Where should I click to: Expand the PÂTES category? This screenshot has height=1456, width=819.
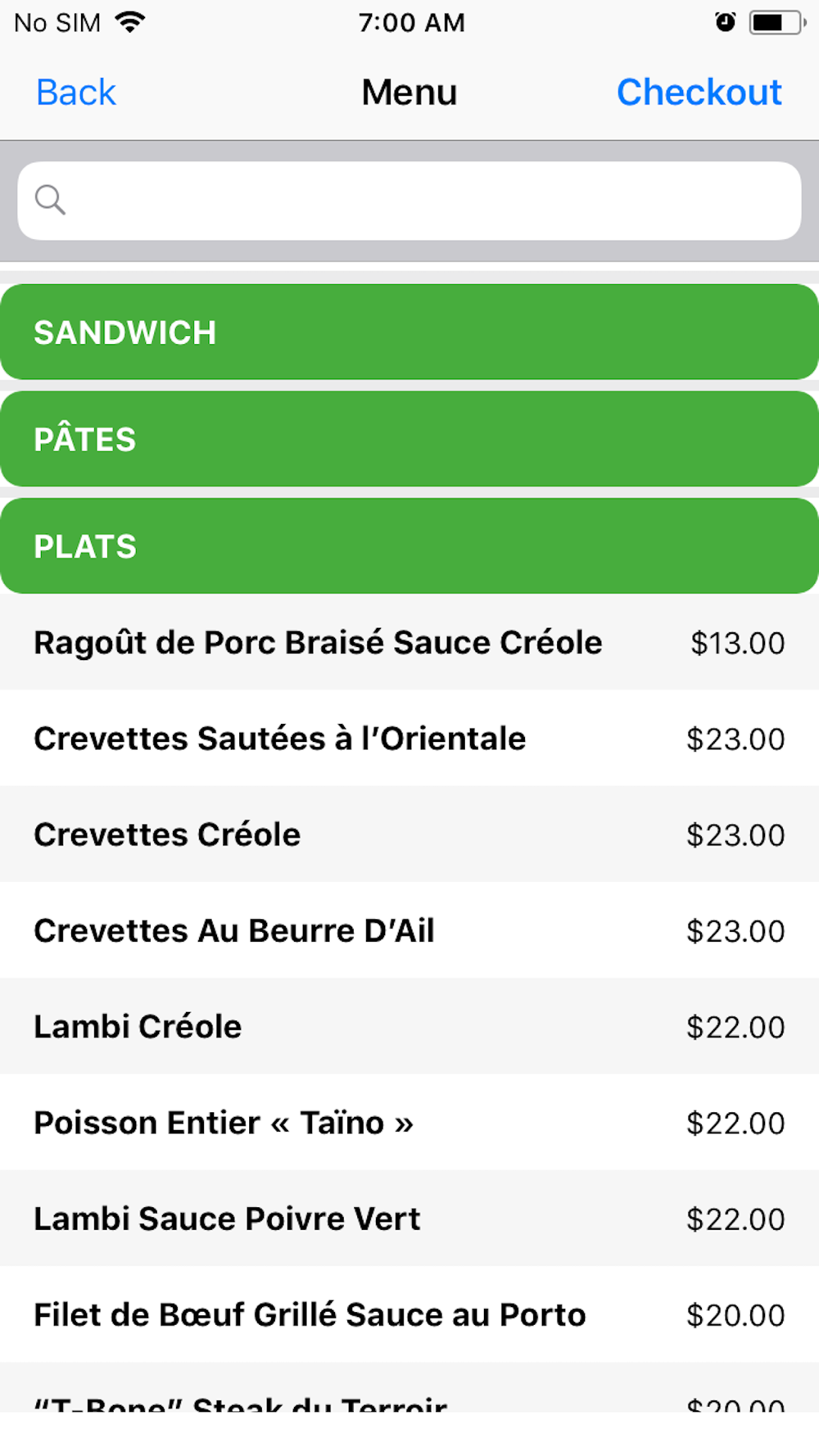pyautogui.click(x=409, y=439)
